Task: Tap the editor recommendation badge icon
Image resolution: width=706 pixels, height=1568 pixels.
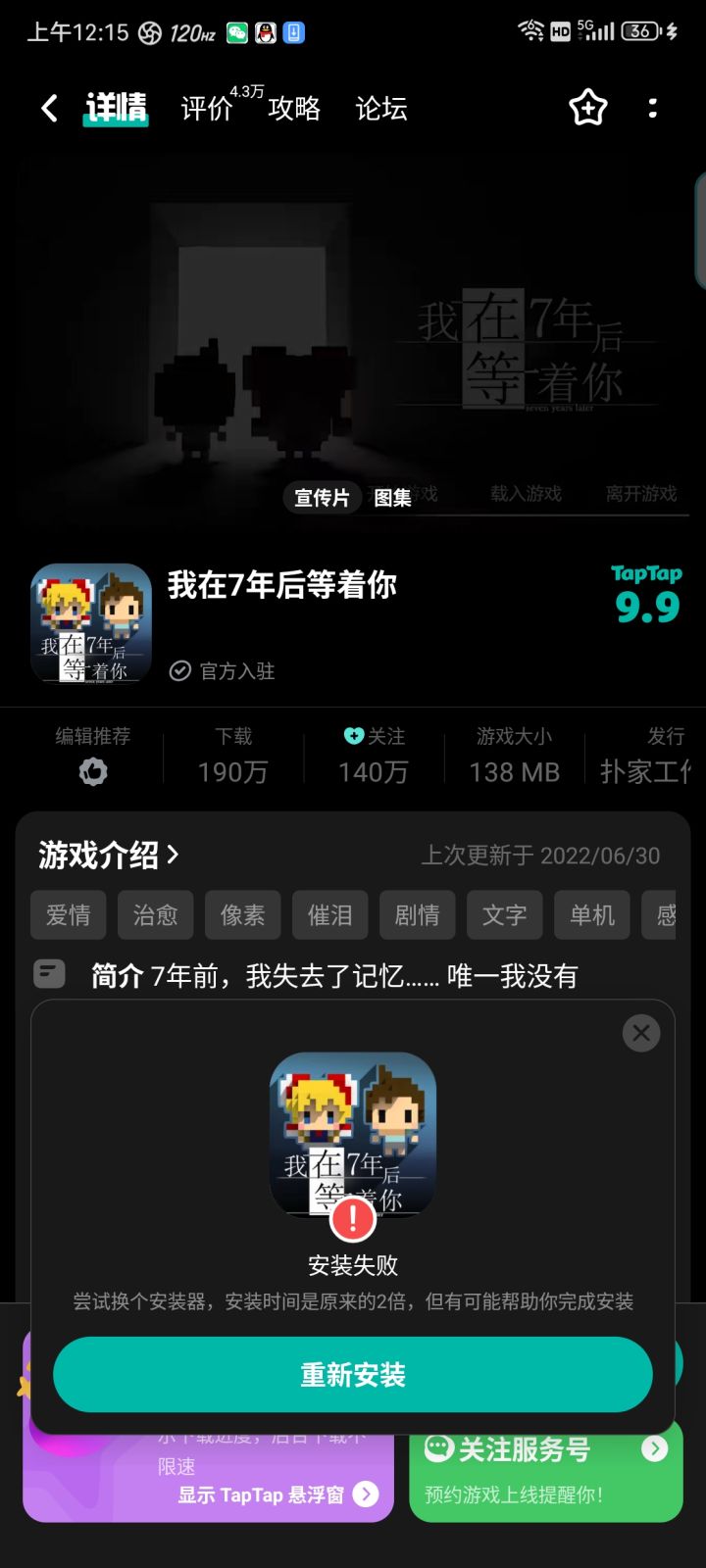Action: point(91,771)
